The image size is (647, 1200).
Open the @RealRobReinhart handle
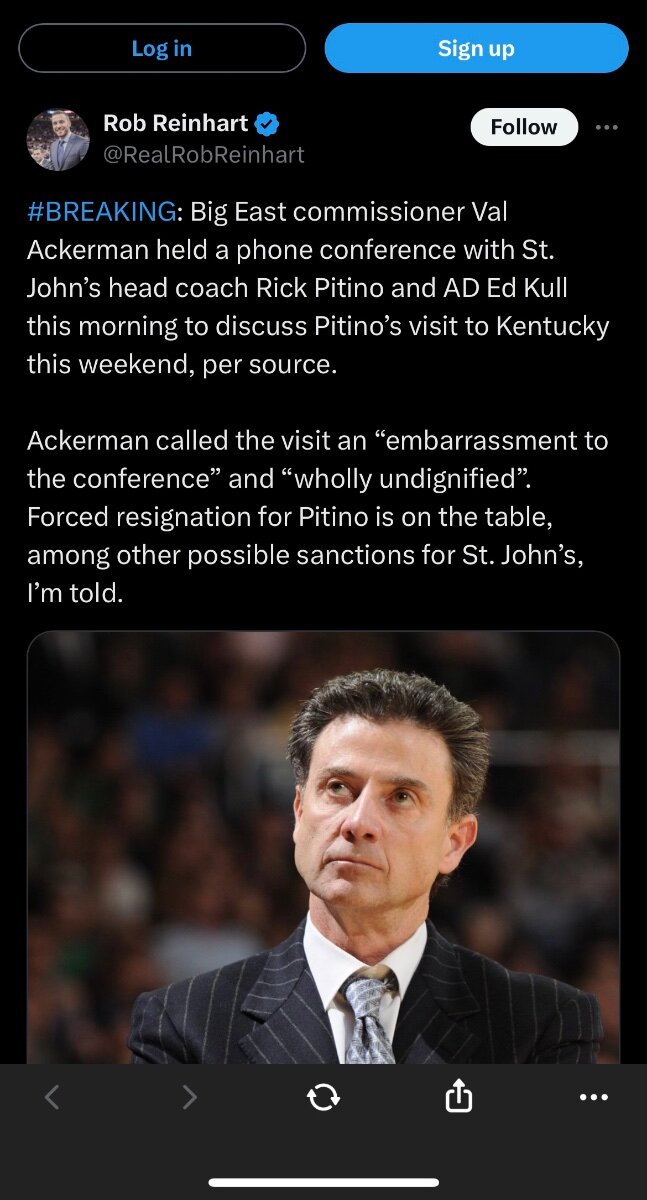204,154
